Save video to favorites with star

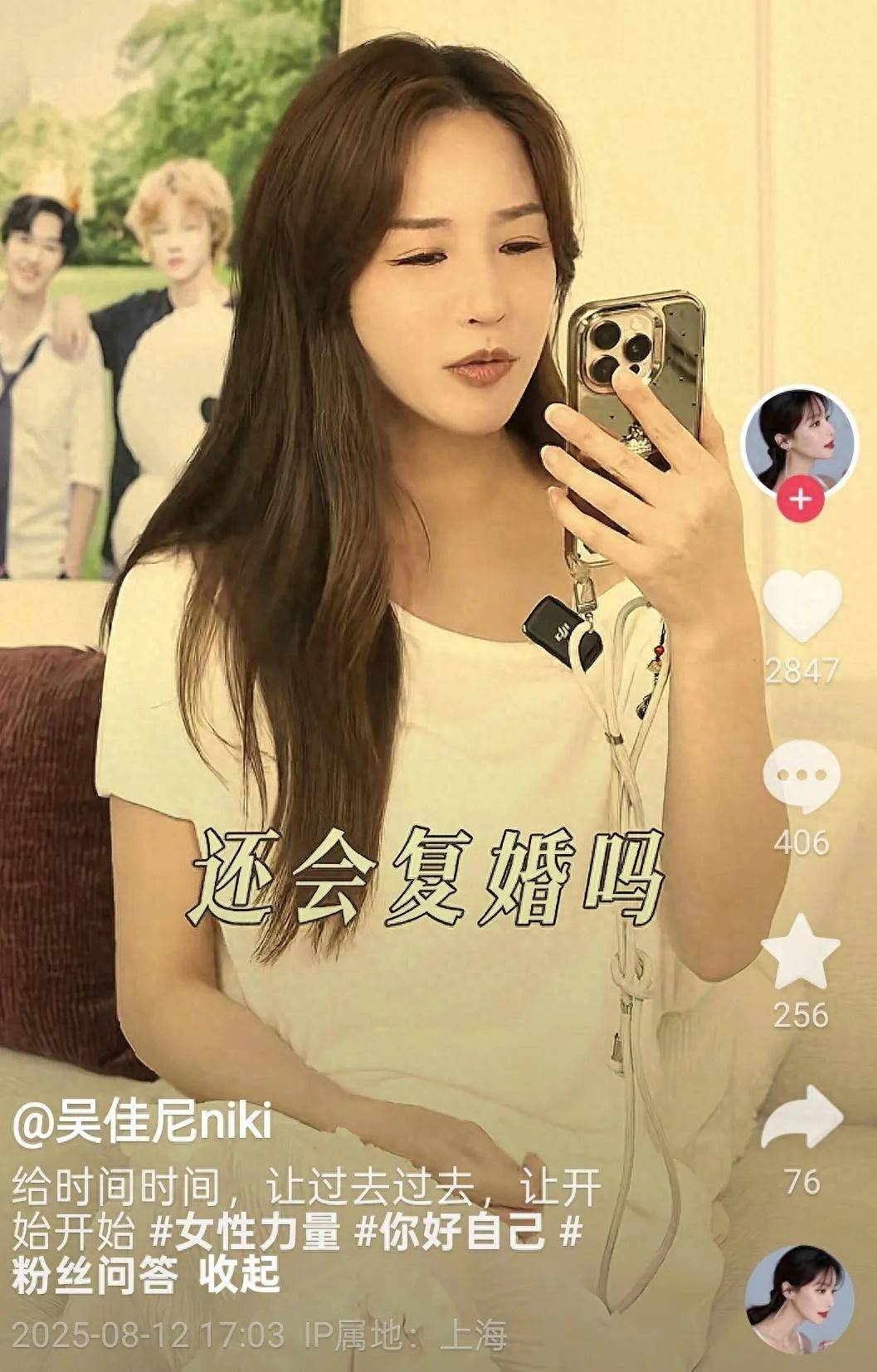point(801,951)
